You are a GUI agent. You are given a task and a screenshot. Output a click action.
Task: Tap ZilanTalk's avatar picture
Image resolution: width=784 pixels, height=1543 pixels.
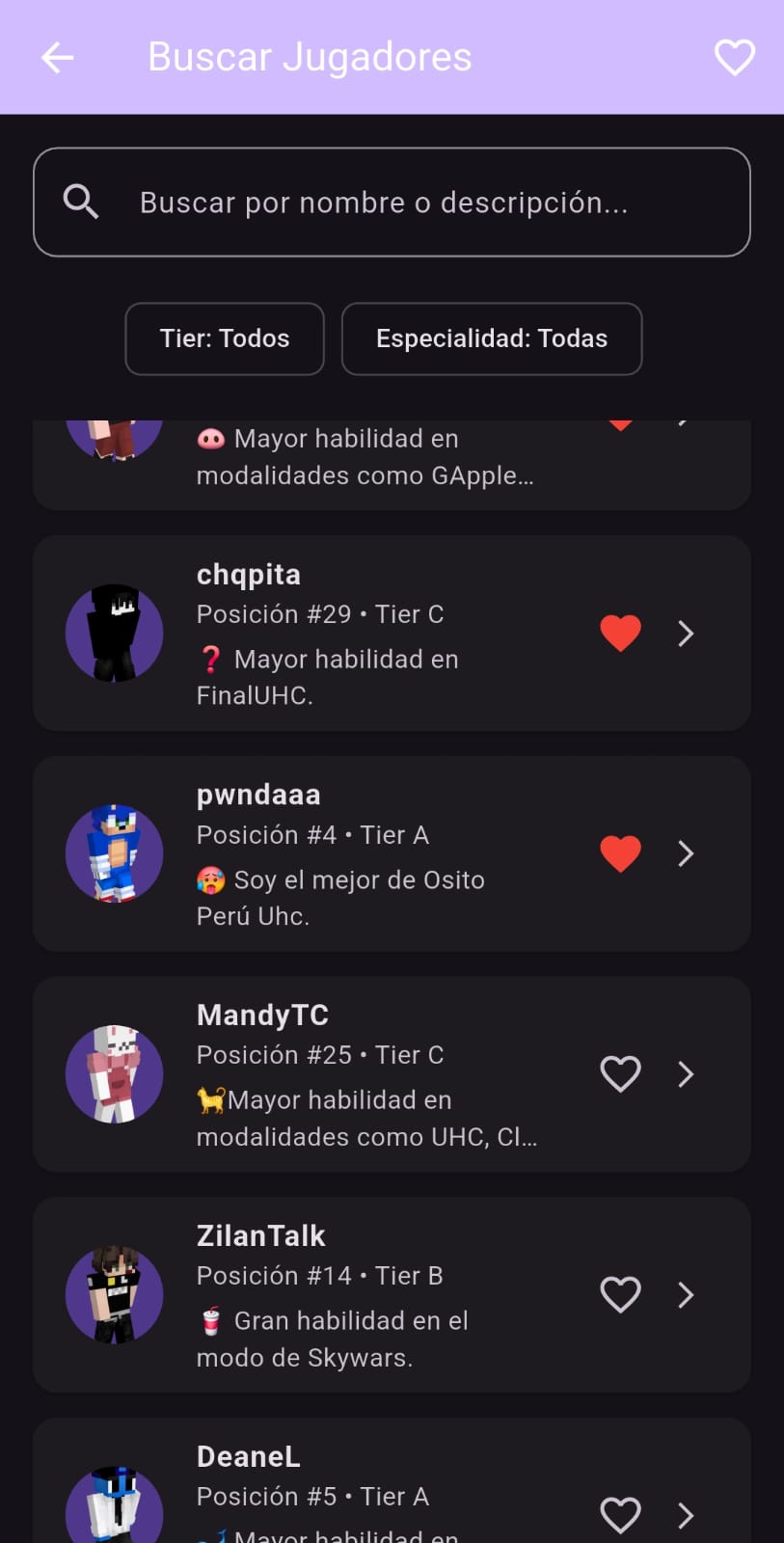(114, 1294)
